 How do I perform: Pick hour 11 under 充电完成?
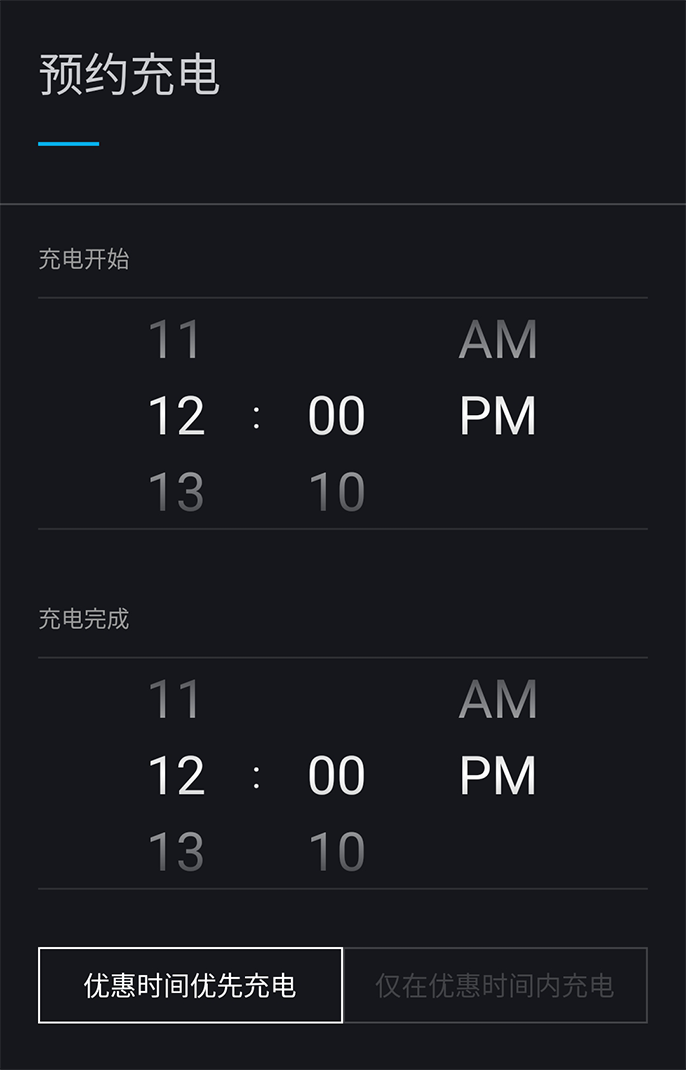tap(176, 700)
